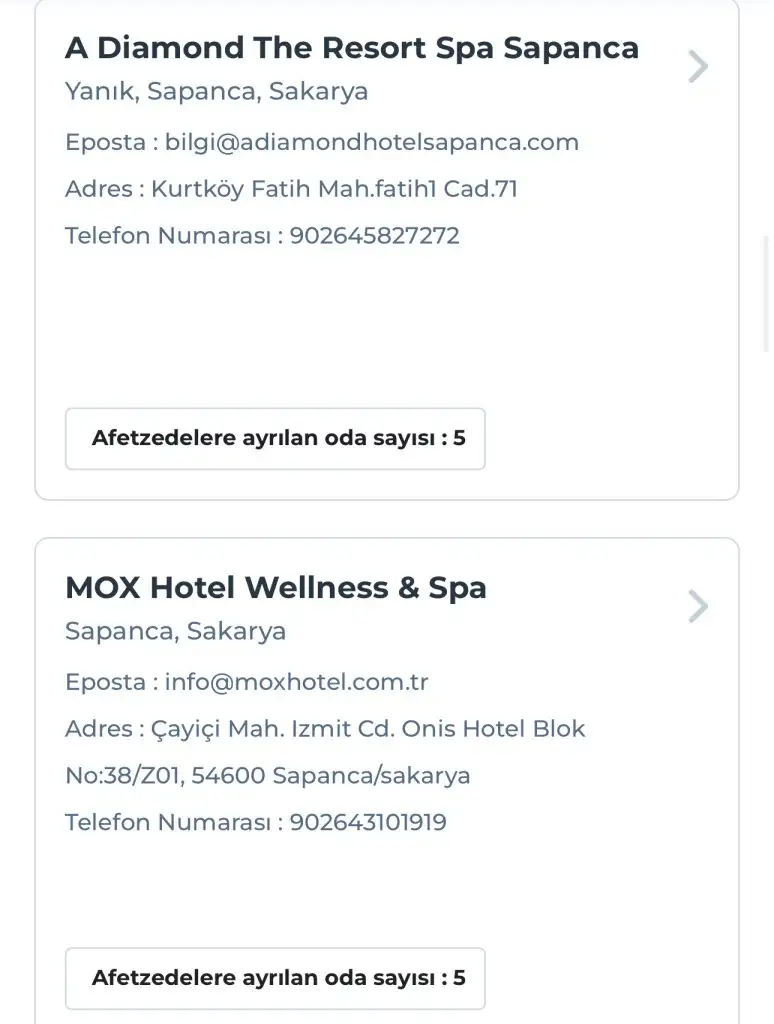Tap the chevron next to A Diamond Resort
The width and height of the screenshot is (774, 1024).
698,67
